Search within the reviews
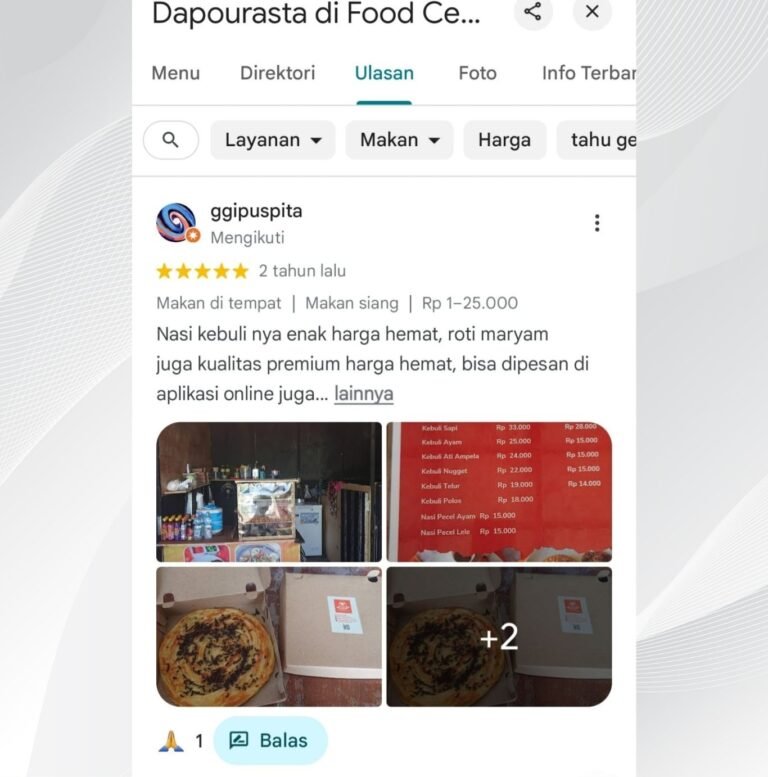This screenshot has height=777, width=768. pos(171,140)
